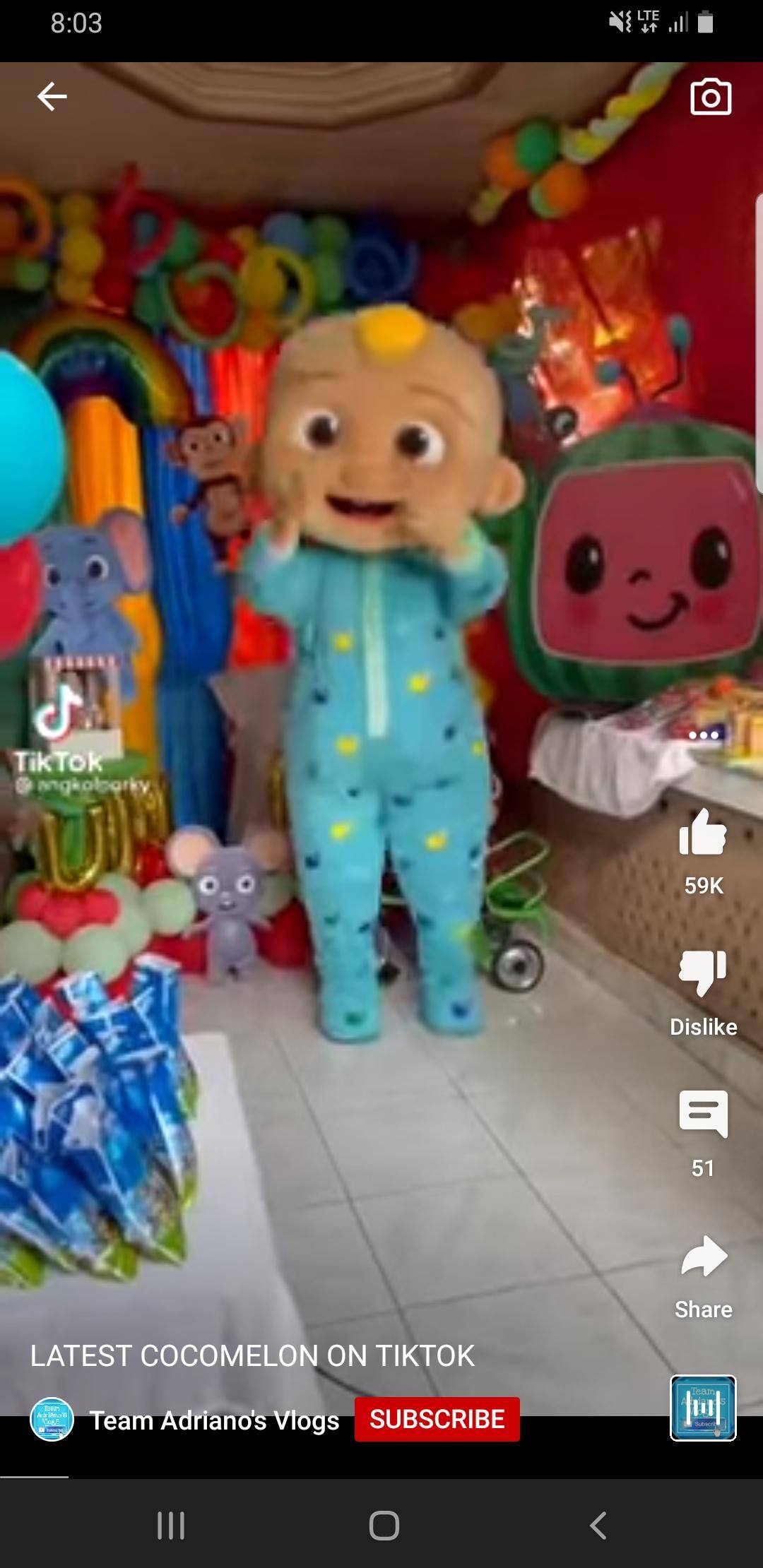Viewport: 763px width, 1568px height.
Task: Open the sound thumbnail for this Short
Action: point(703,1408)
